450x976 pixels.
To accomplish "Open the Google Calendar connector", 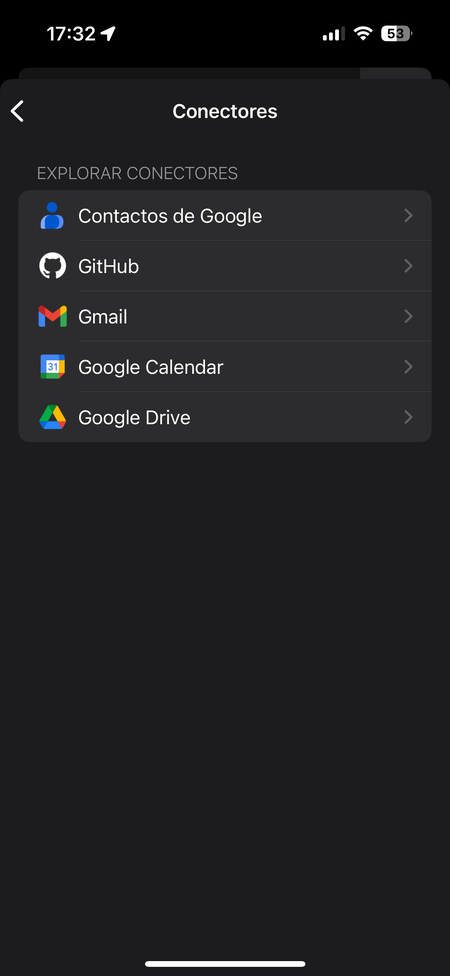I will pyautogui.click(x=225, y=367).
